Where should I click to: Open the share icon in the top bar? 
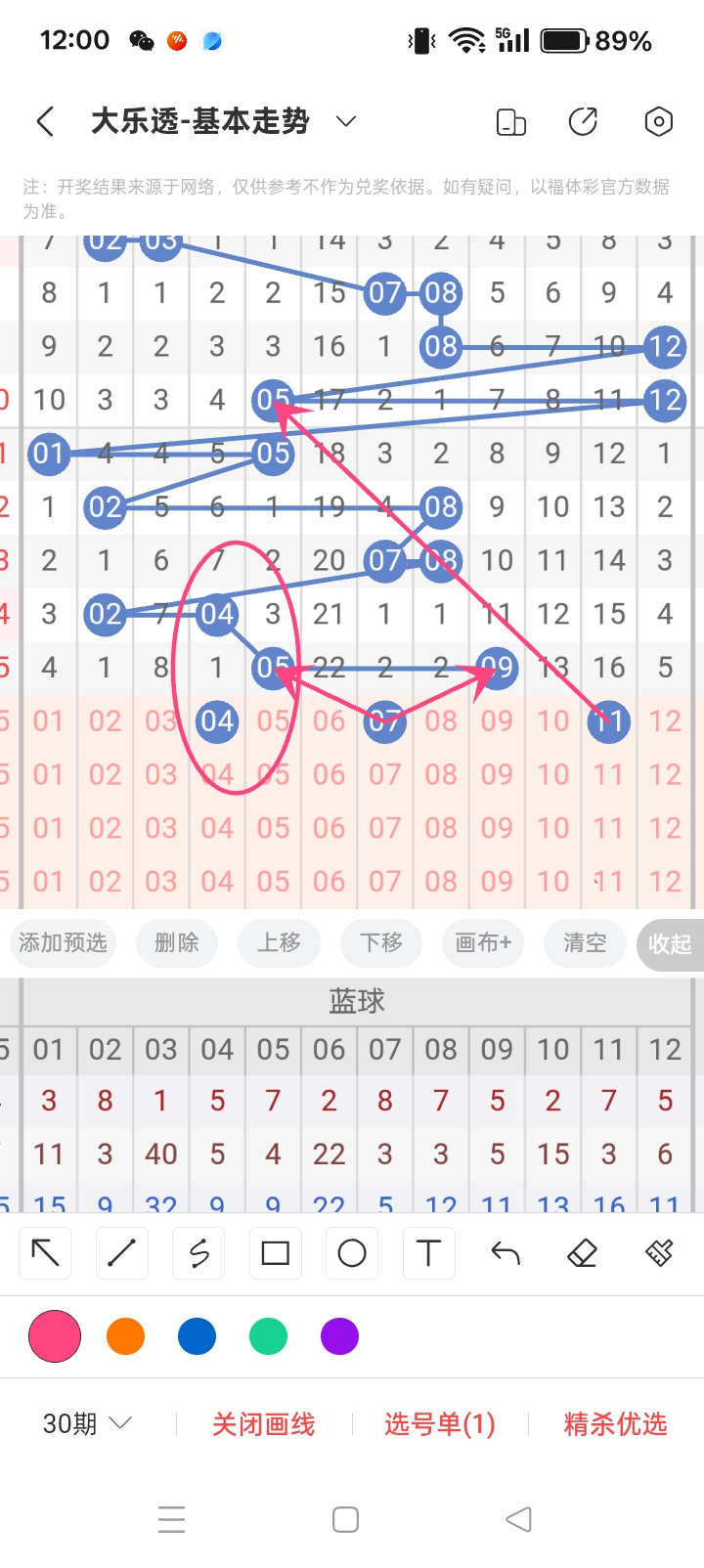[583, 121]
